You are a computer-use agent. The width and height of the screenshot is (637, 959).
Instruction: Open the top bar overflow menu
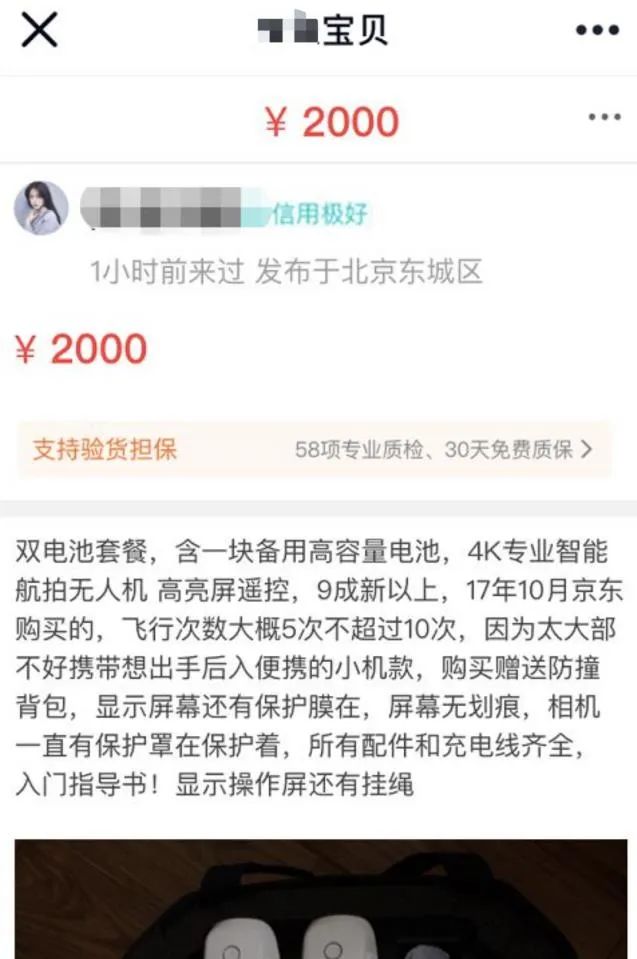[x=598, y=31]
